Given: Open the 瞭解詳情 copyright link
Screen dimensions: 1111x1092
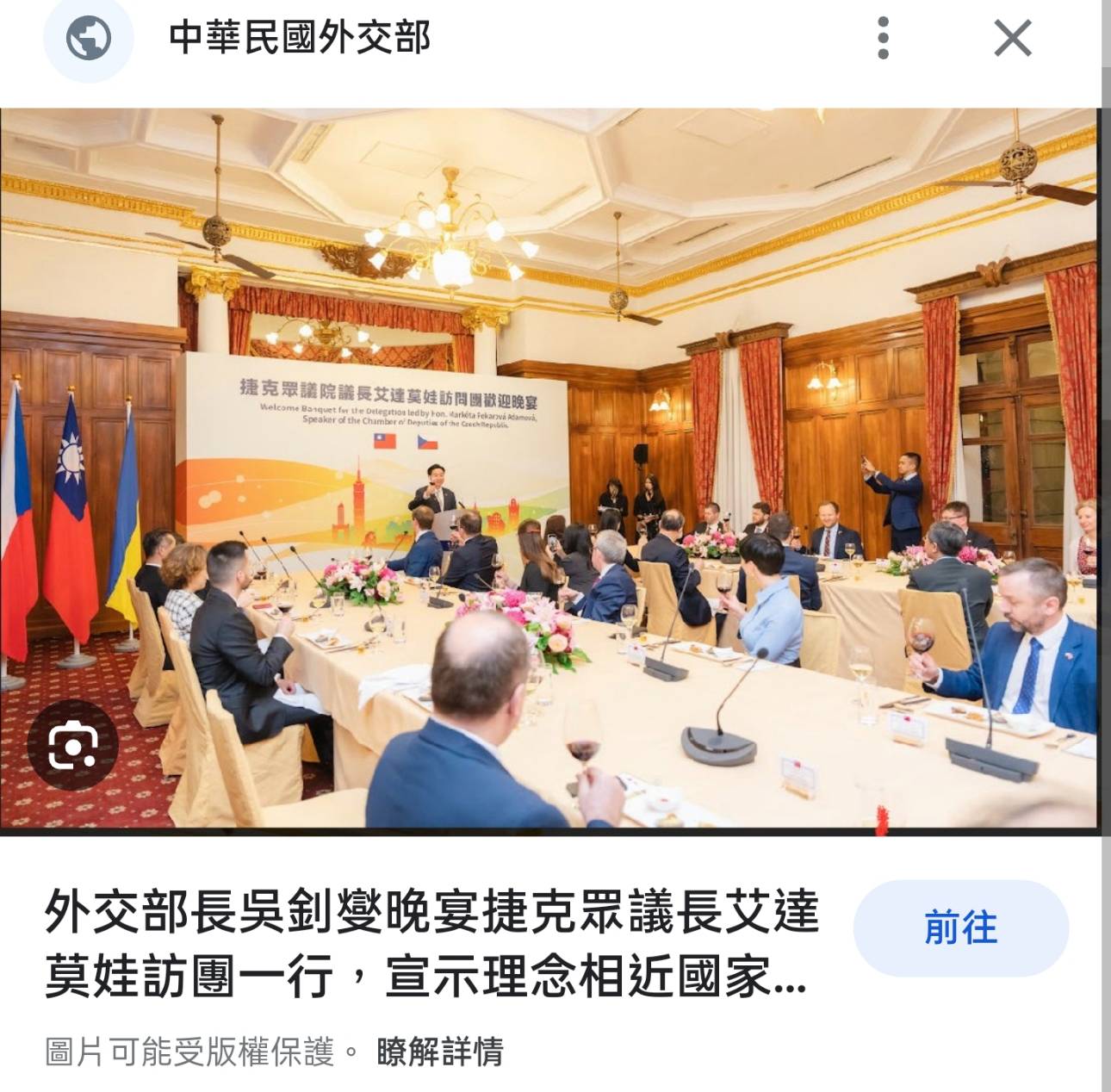Looking at the screenshot, I should coord(439,1052).
